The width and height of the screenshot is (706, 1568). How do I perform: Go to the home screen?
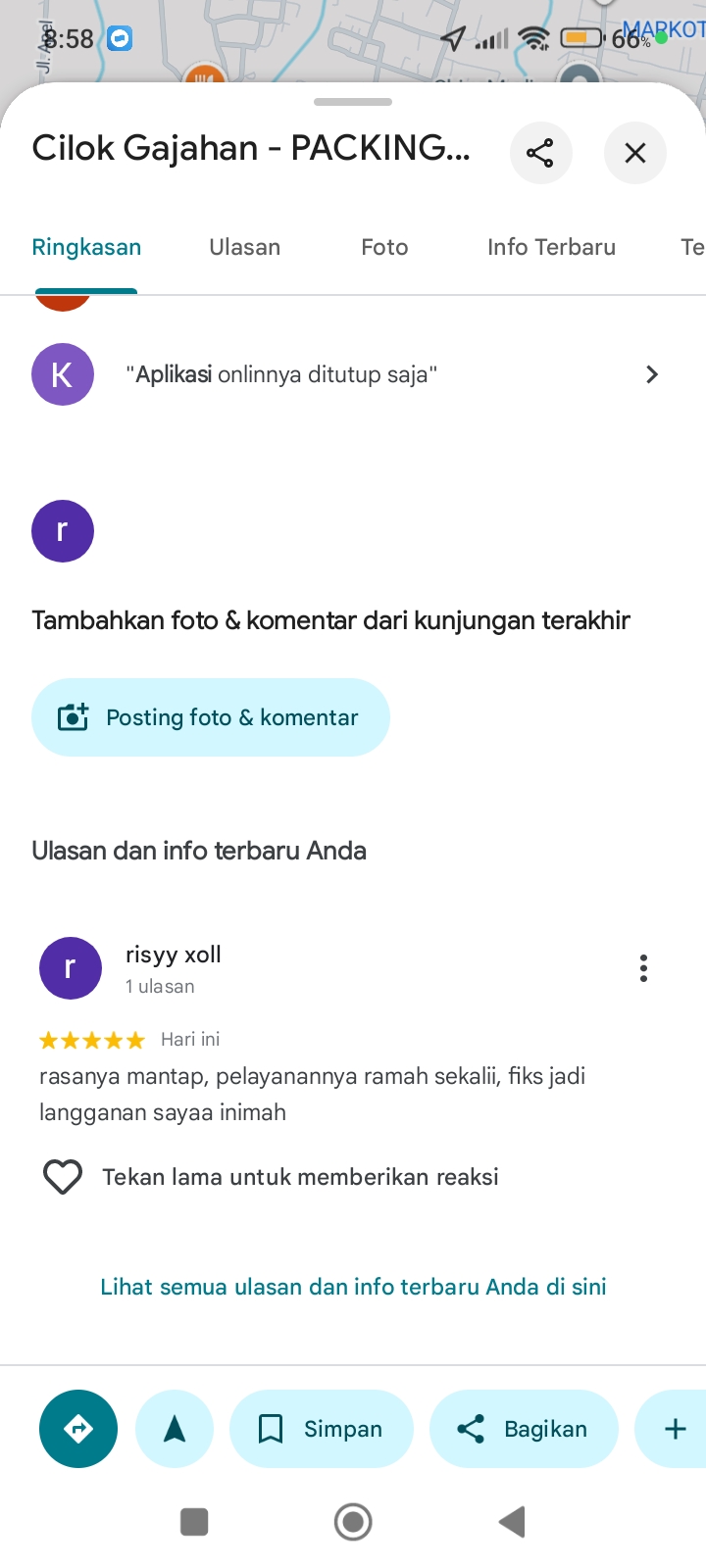click(x=353, y=1522)
